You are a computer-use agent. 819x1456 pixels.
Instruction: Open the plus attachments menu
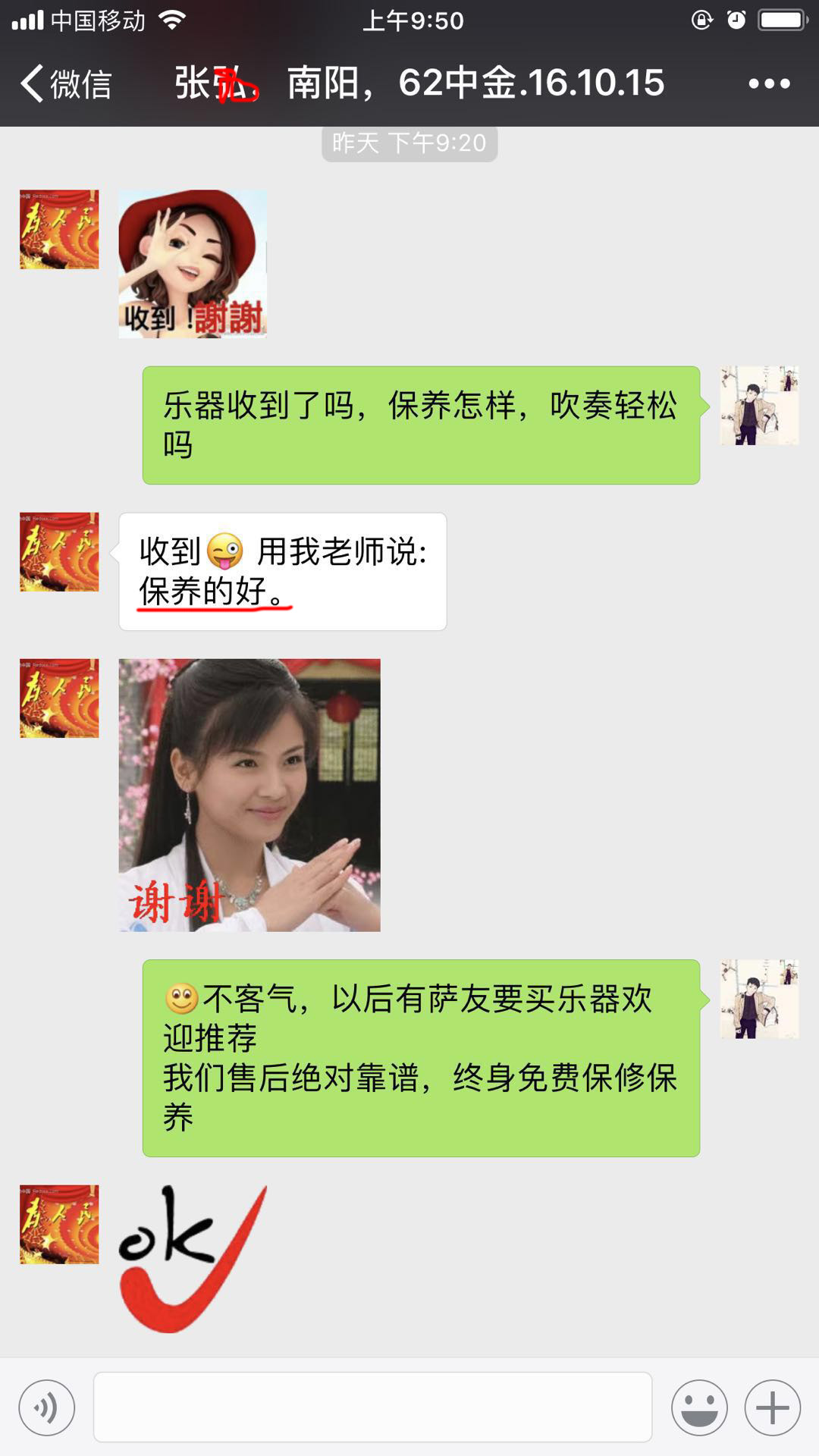click(x=773, y=1408)
